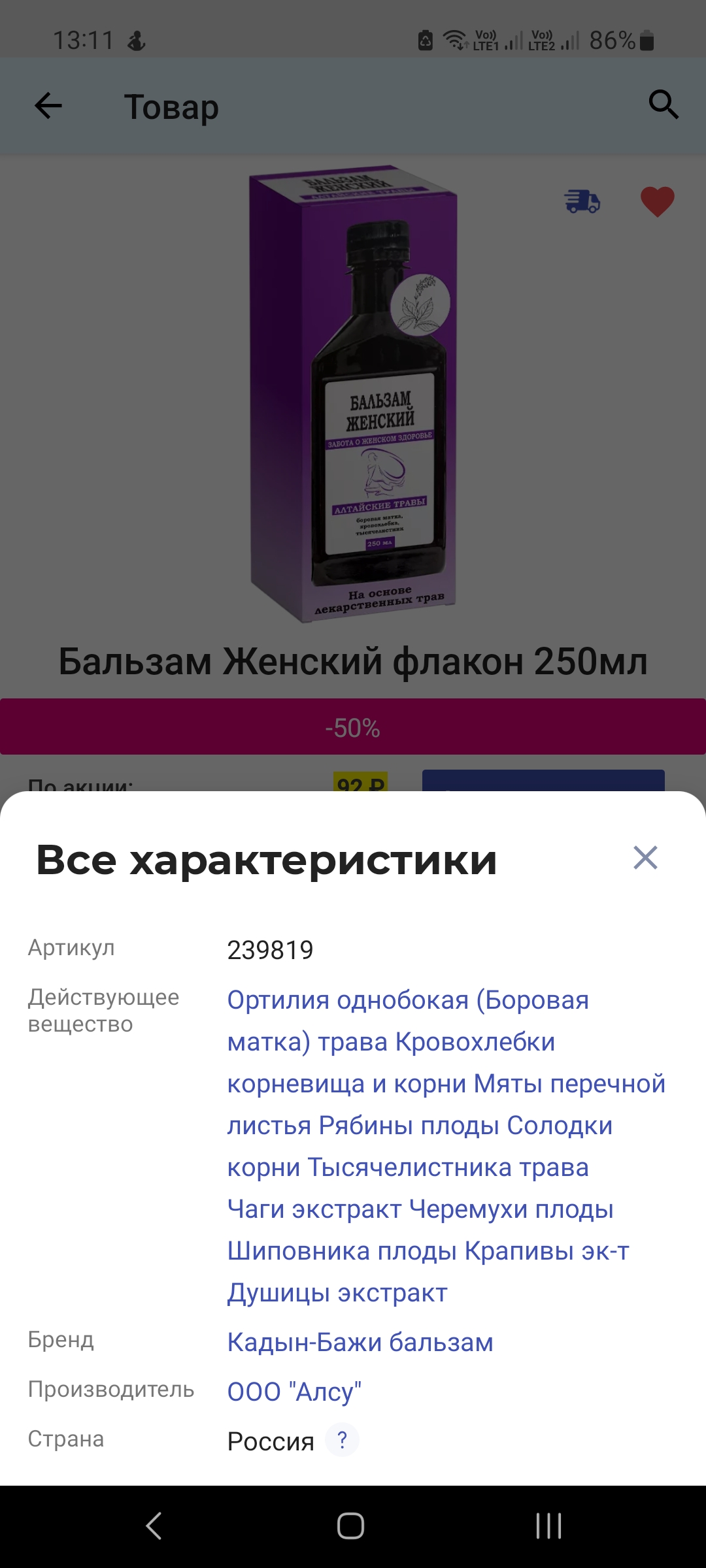
Task: Open manufacturer ООО "Алсу" link
Action: coord(294,1391)
